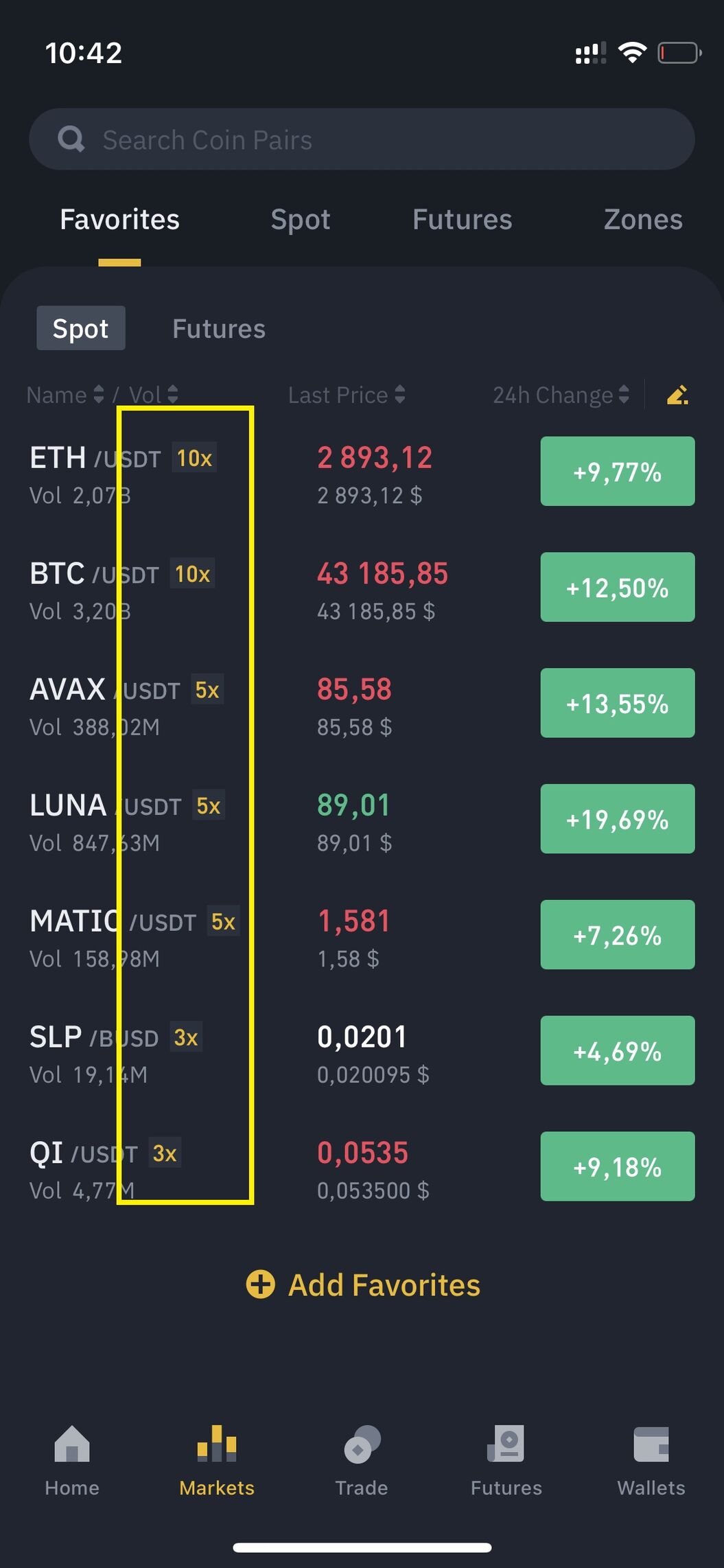Open the top Futures tab
724x1568 pixels.
point(462,220)
